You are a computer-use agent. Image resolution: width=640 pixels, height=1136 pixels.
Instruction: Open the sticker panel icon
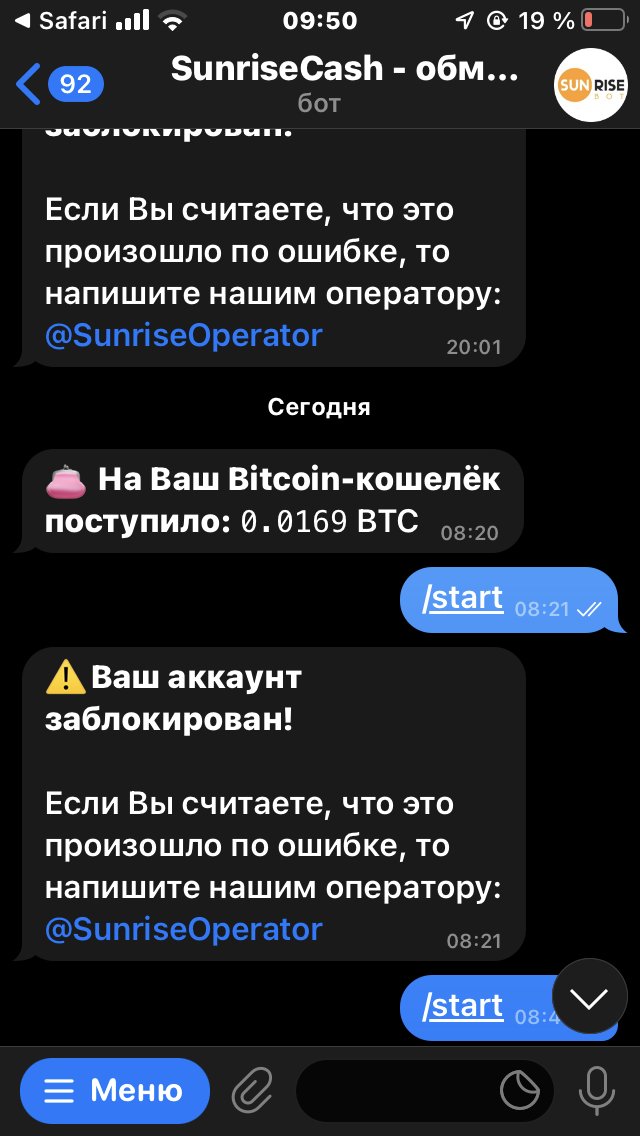(x=520, y=1090)
